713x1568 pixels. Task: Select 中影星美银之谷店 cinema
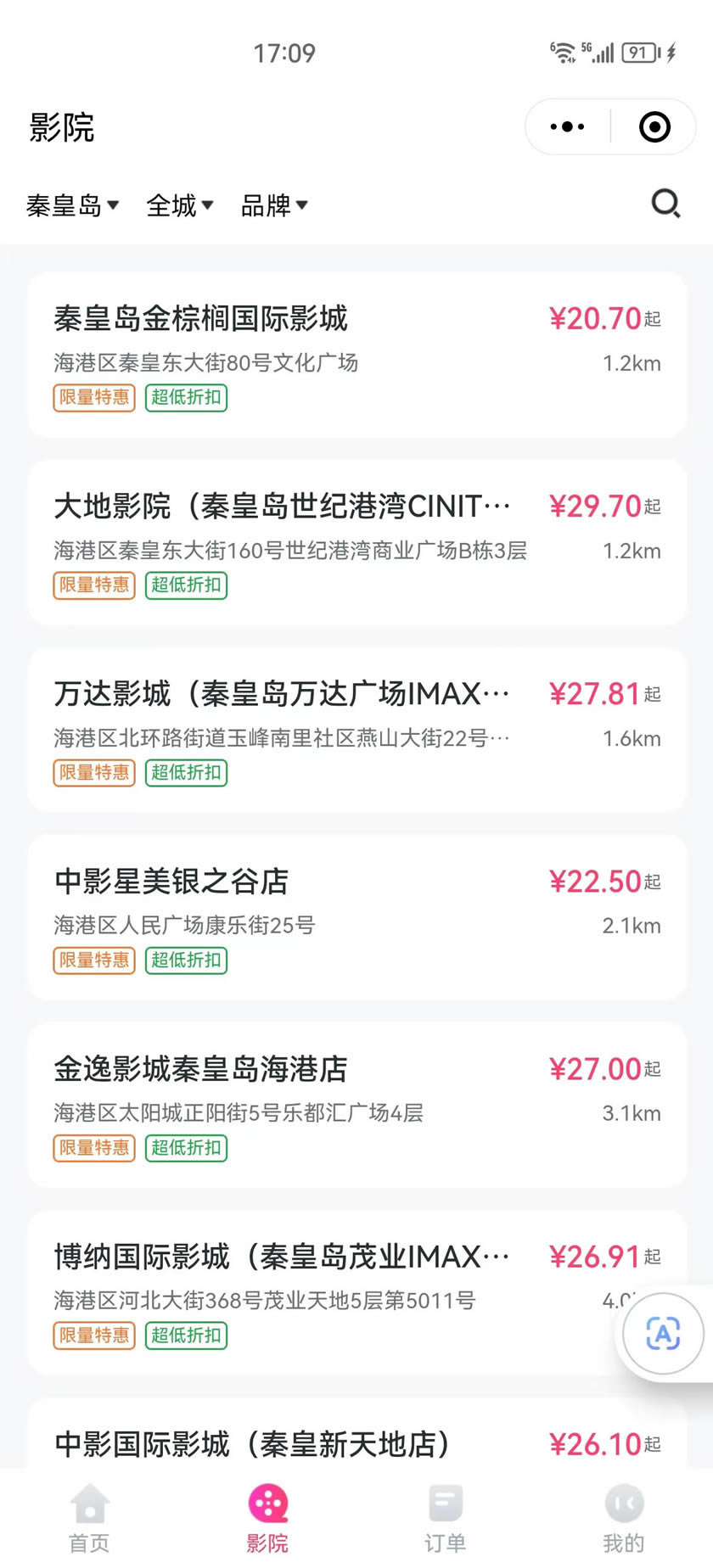point(357,917)
